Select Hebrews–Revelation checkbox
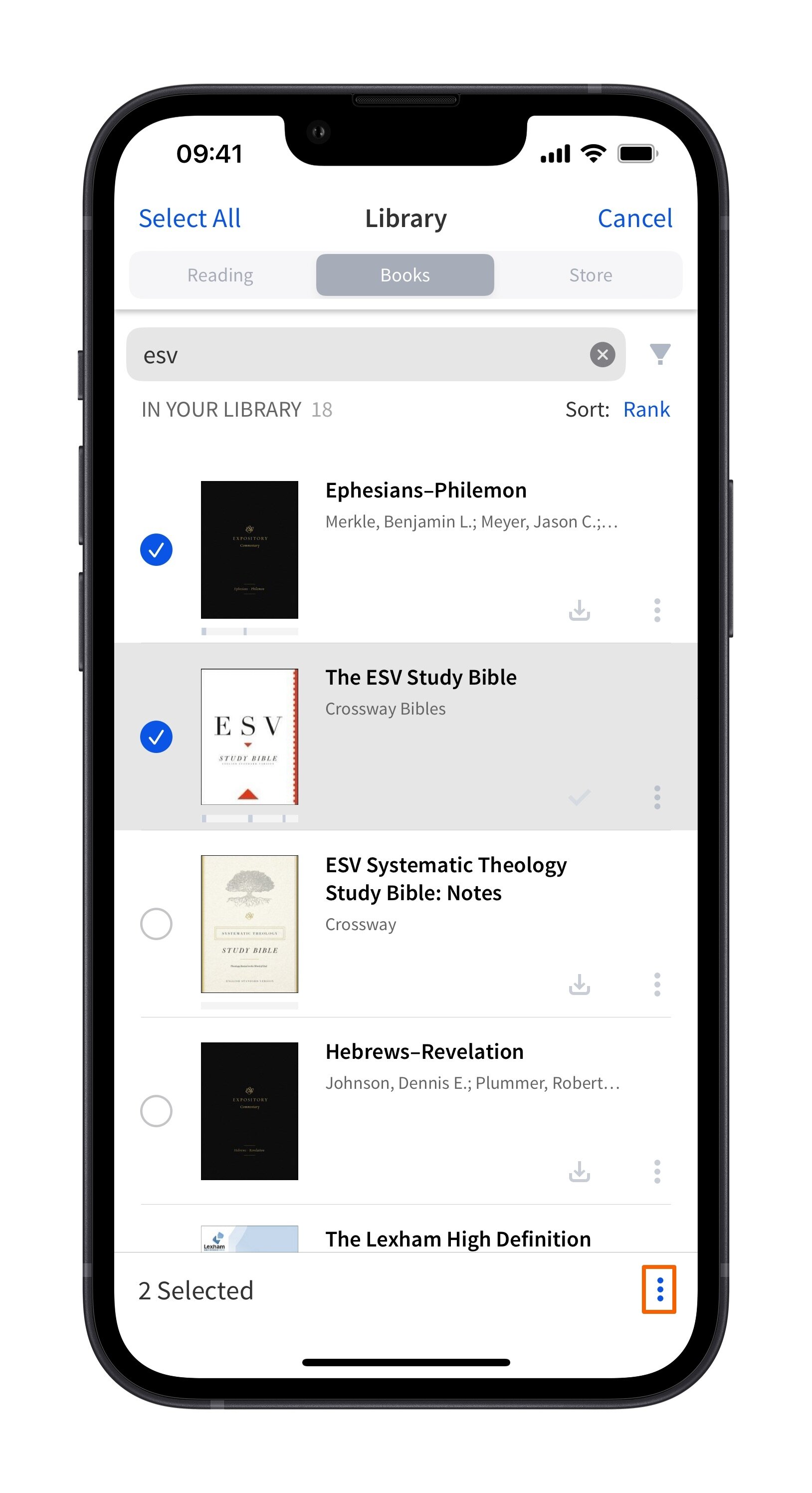This screenshot has height=1493, width=812. (157, 1111)
